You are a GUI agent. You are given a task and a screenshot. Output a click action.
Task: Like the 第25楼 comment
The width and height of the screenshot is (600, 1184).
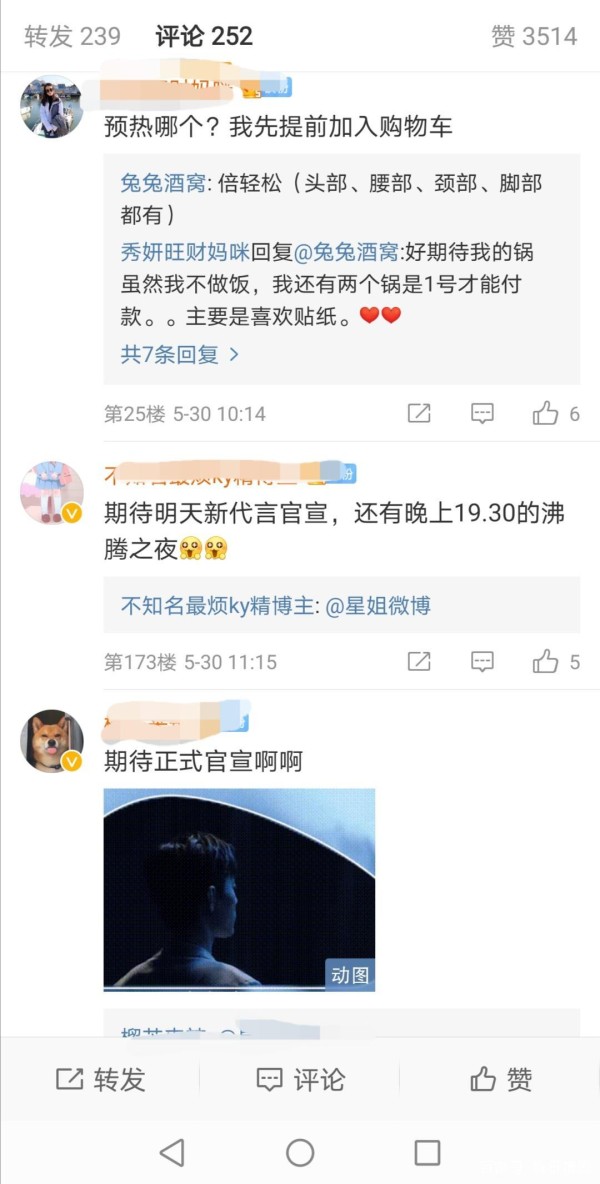(x=556, y=413)
